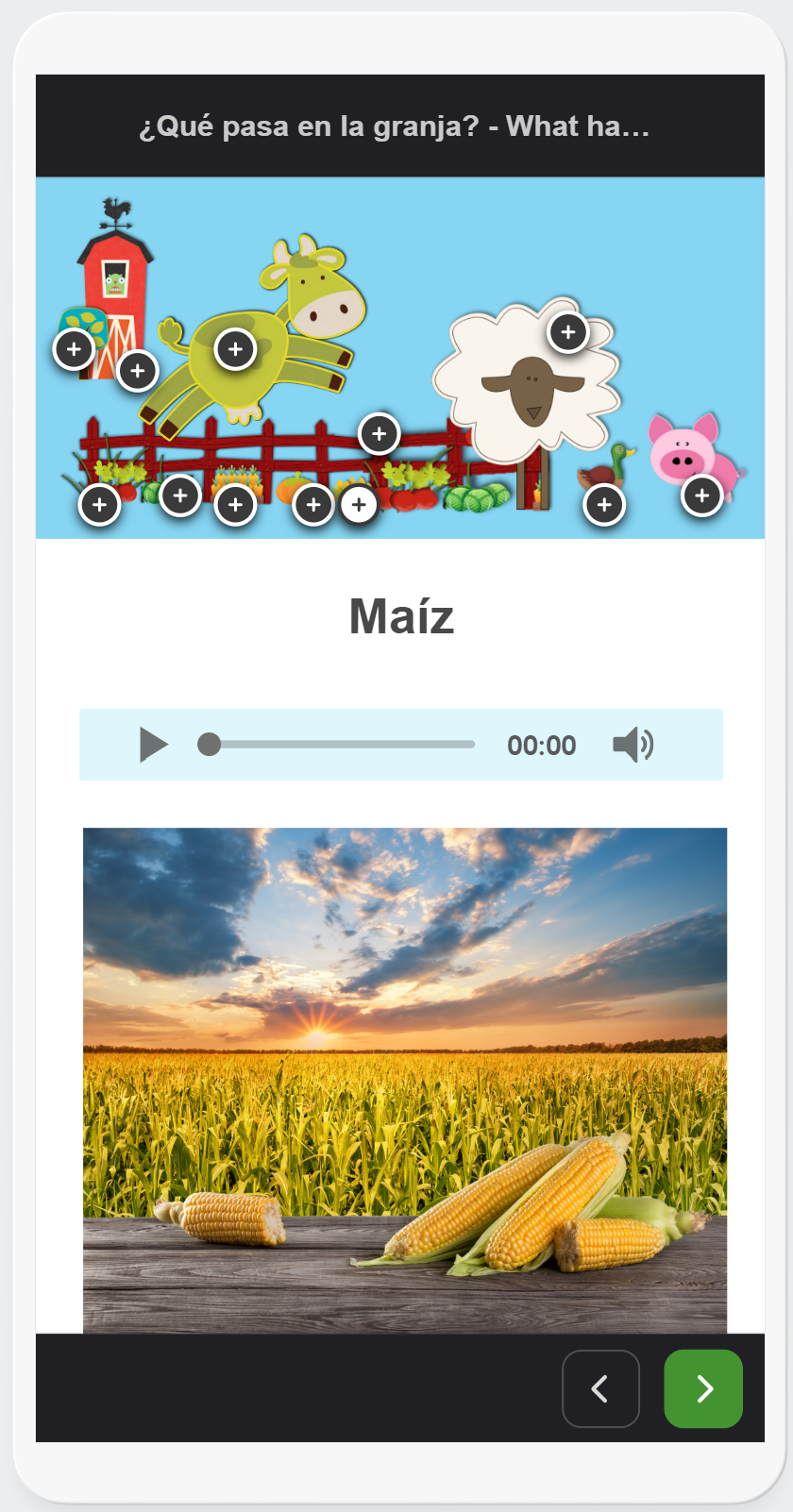Open the hotspot on the barn door

coord(138,370)
